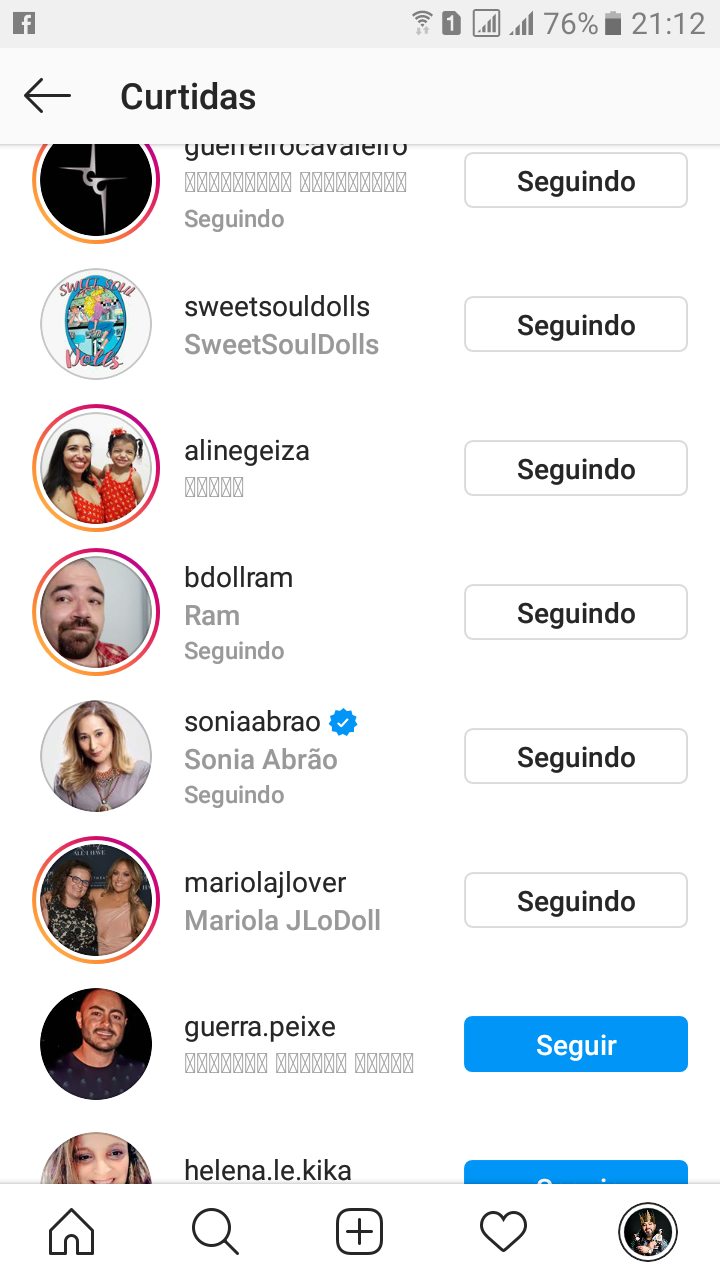Switch to the Search tab

point(215,1231)
